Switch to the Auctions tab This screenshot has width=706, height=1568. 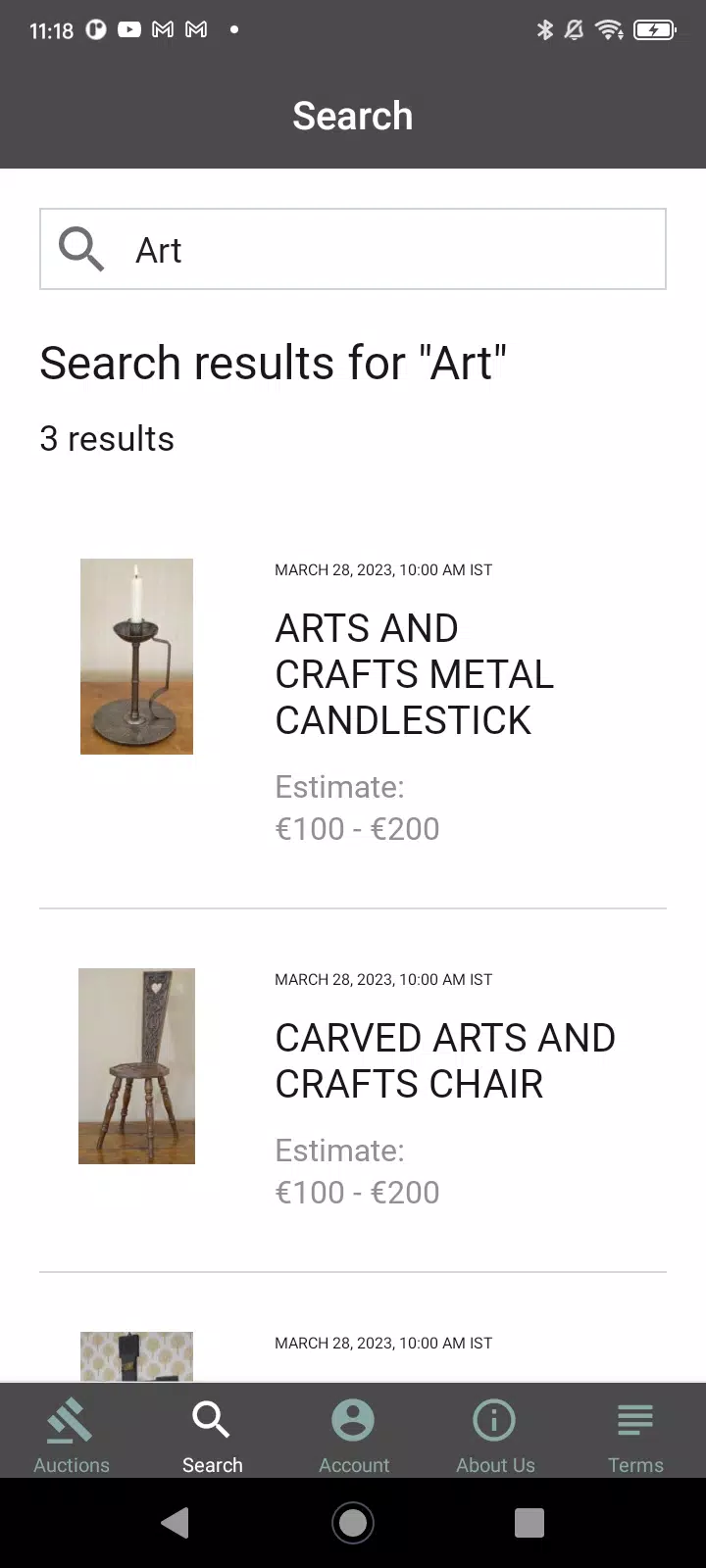[72, 1435]
